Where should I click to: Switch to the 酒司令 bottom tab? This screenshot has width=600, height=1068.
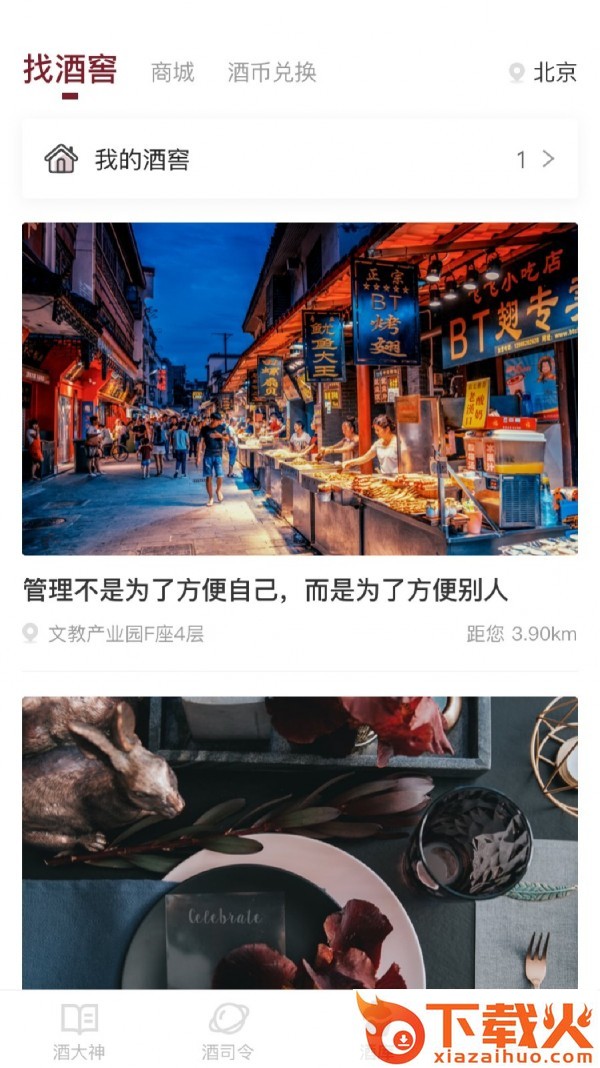pos(228,1031)
